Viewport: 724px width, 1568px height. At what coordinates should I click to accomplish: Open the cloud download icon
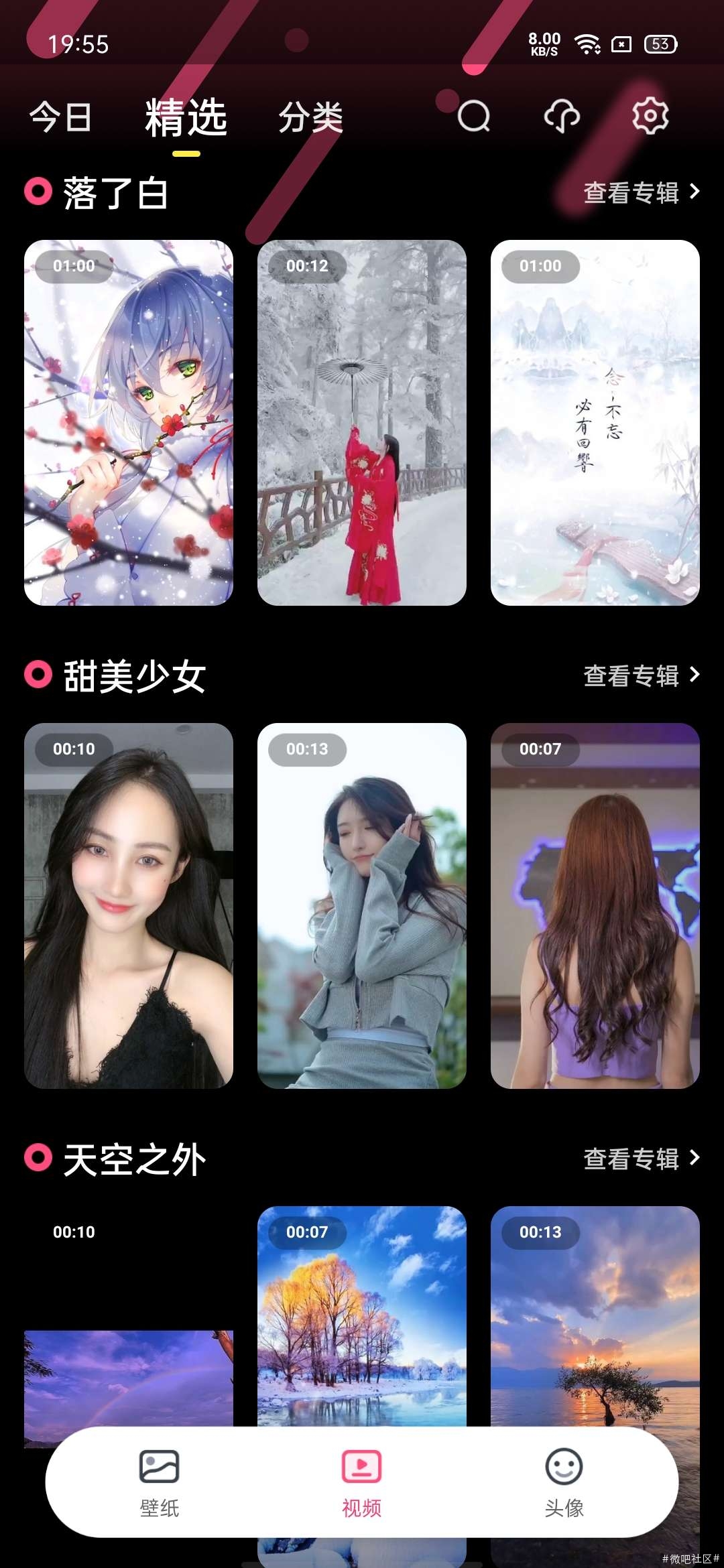pos(562,117)
